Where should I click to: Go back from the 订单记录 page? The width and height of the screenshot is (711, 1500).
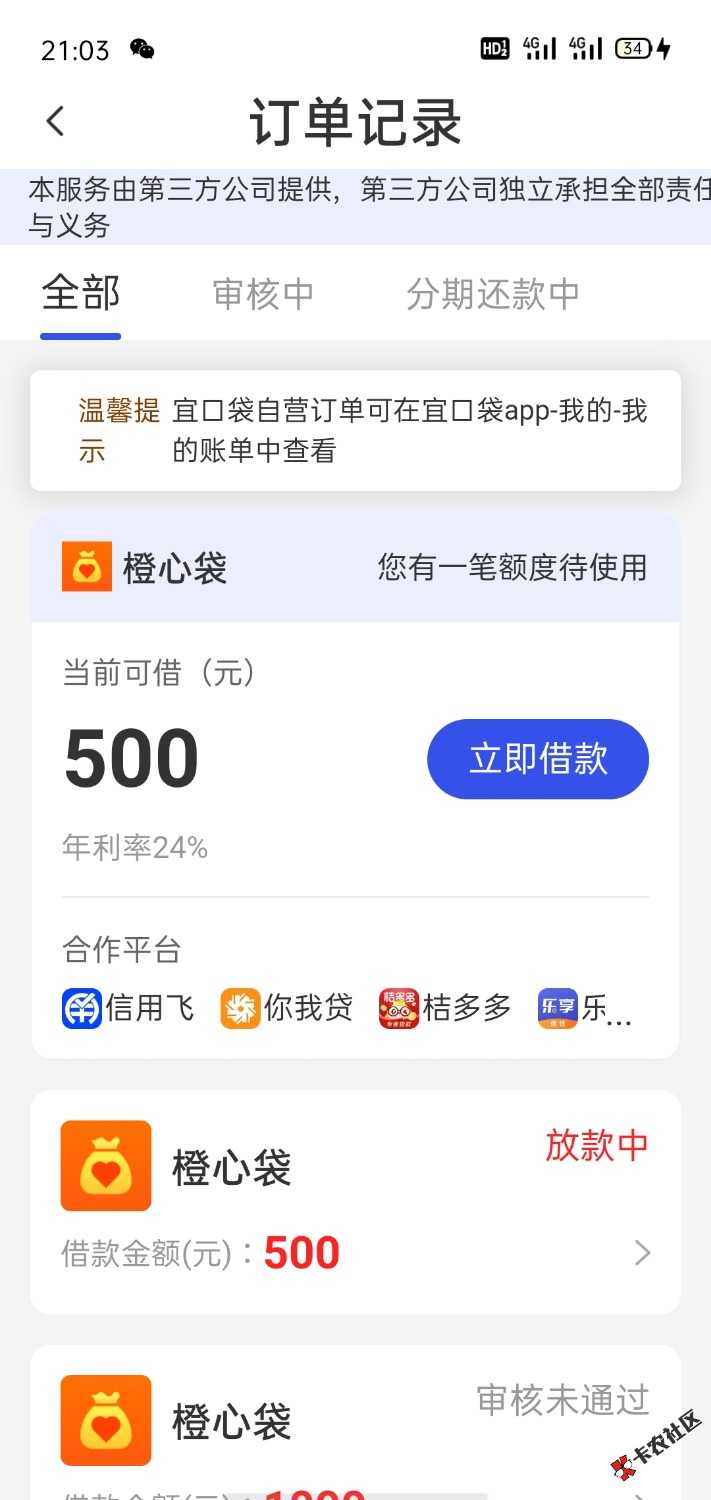coord(55,122)
